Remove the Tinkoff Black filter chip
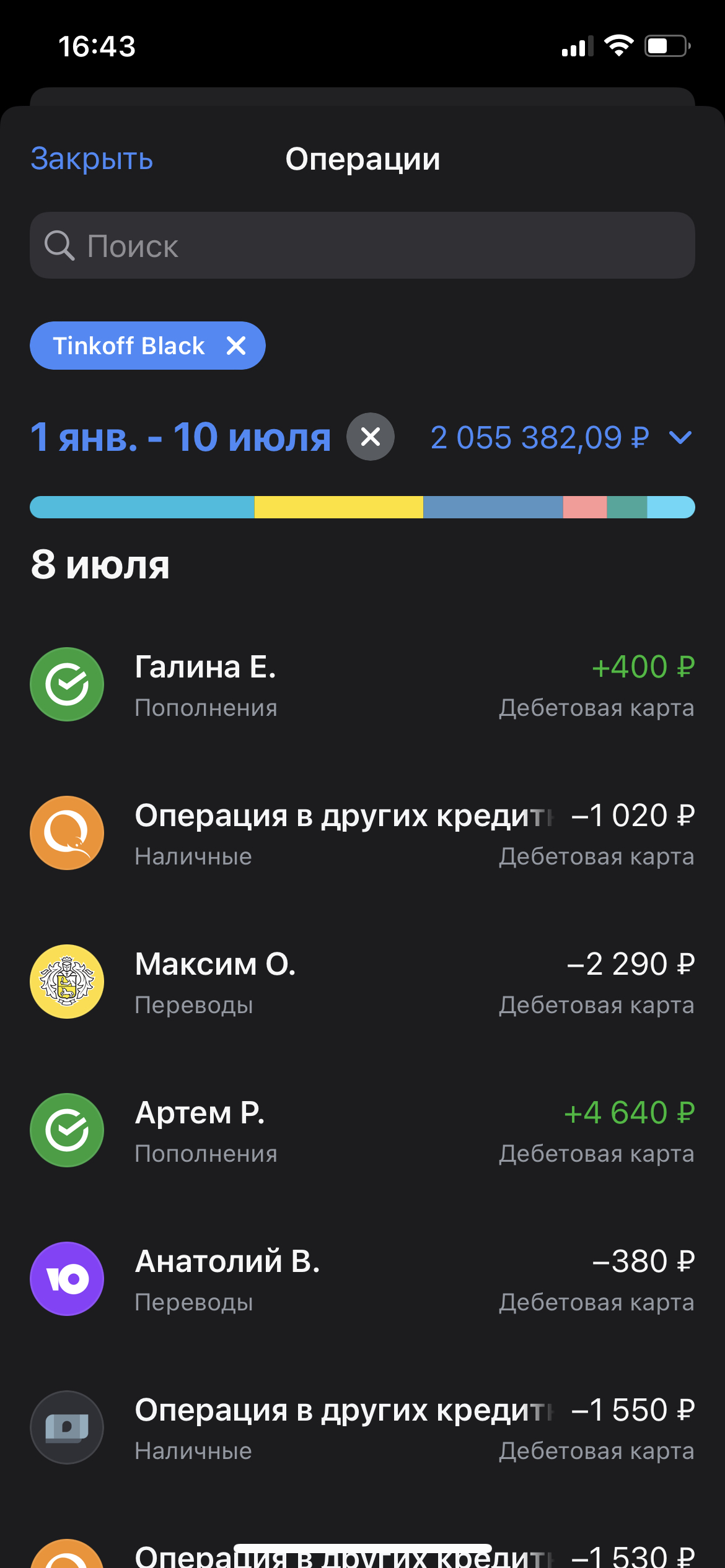Image resolution: width=725 pixels, height=1568 pixels. point(236,346)
